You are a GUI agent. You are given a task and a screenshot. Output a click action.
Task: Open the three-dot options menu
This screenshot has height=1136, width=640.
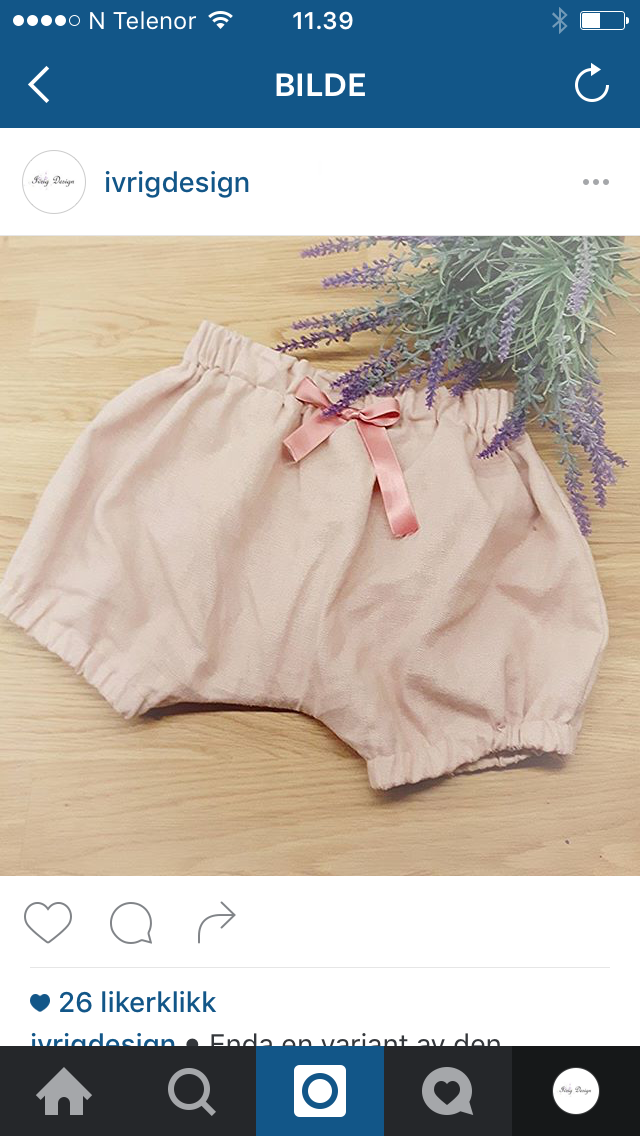tap(595, 182)
